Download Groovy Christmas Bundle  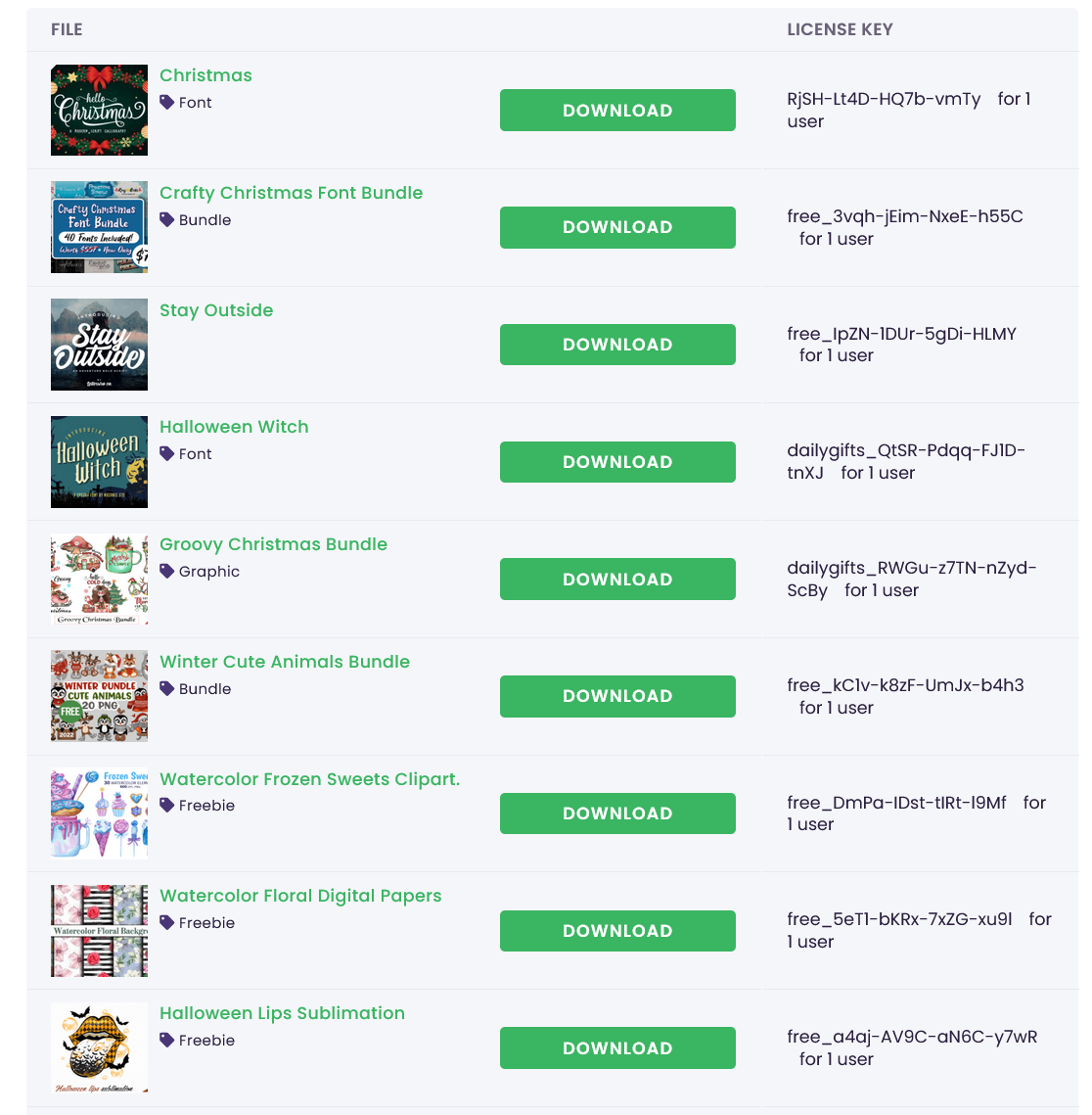click(616, 579)
